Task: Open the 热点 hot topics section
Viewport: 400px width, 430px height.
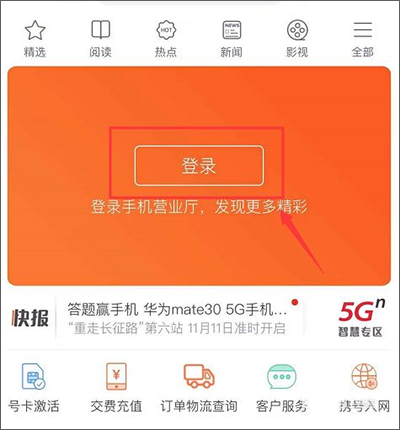Action: 166,39
